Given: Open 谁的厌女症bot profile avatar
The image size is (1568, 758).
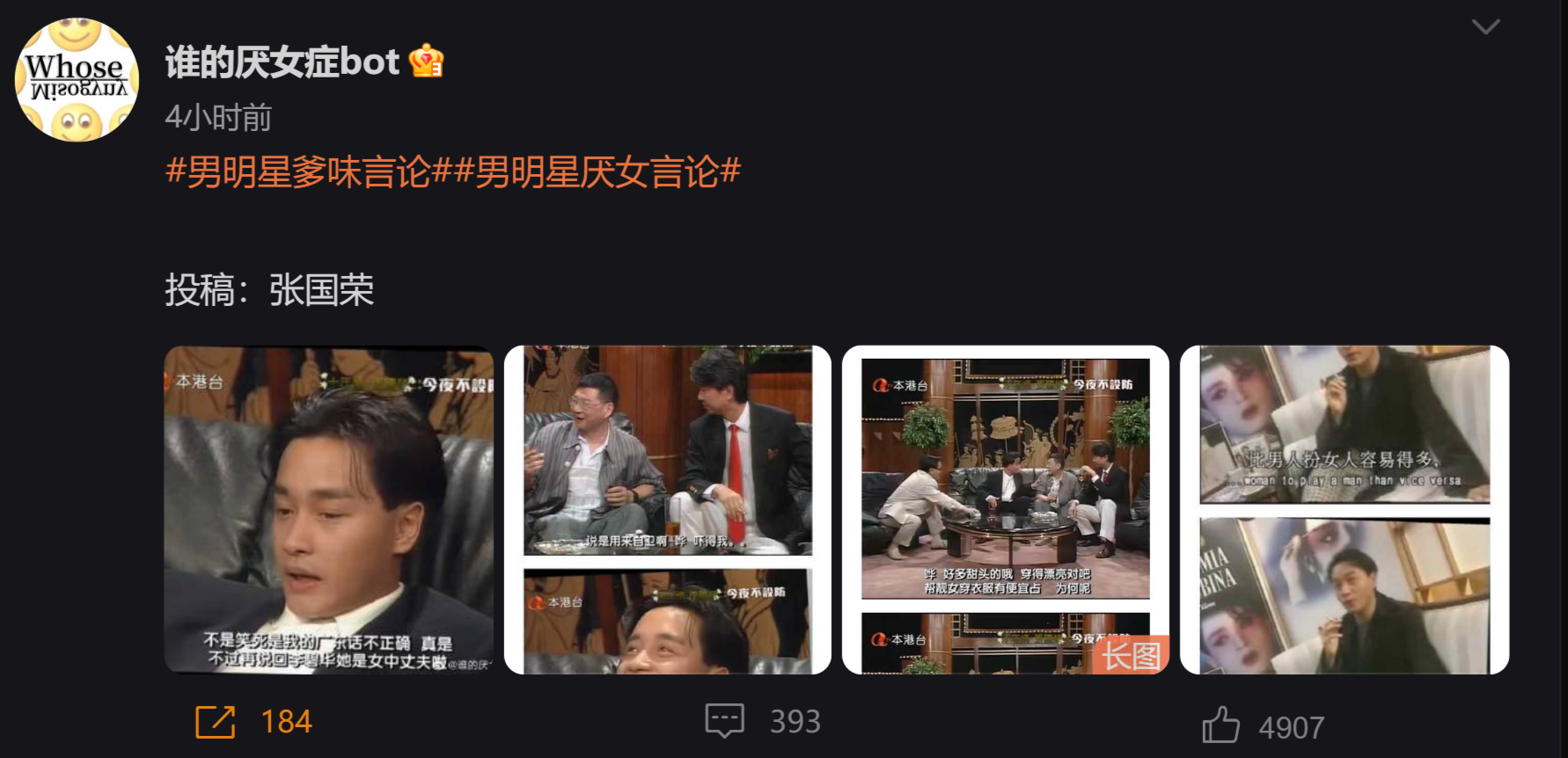Looking at the screenshot, I should point(77,79).
